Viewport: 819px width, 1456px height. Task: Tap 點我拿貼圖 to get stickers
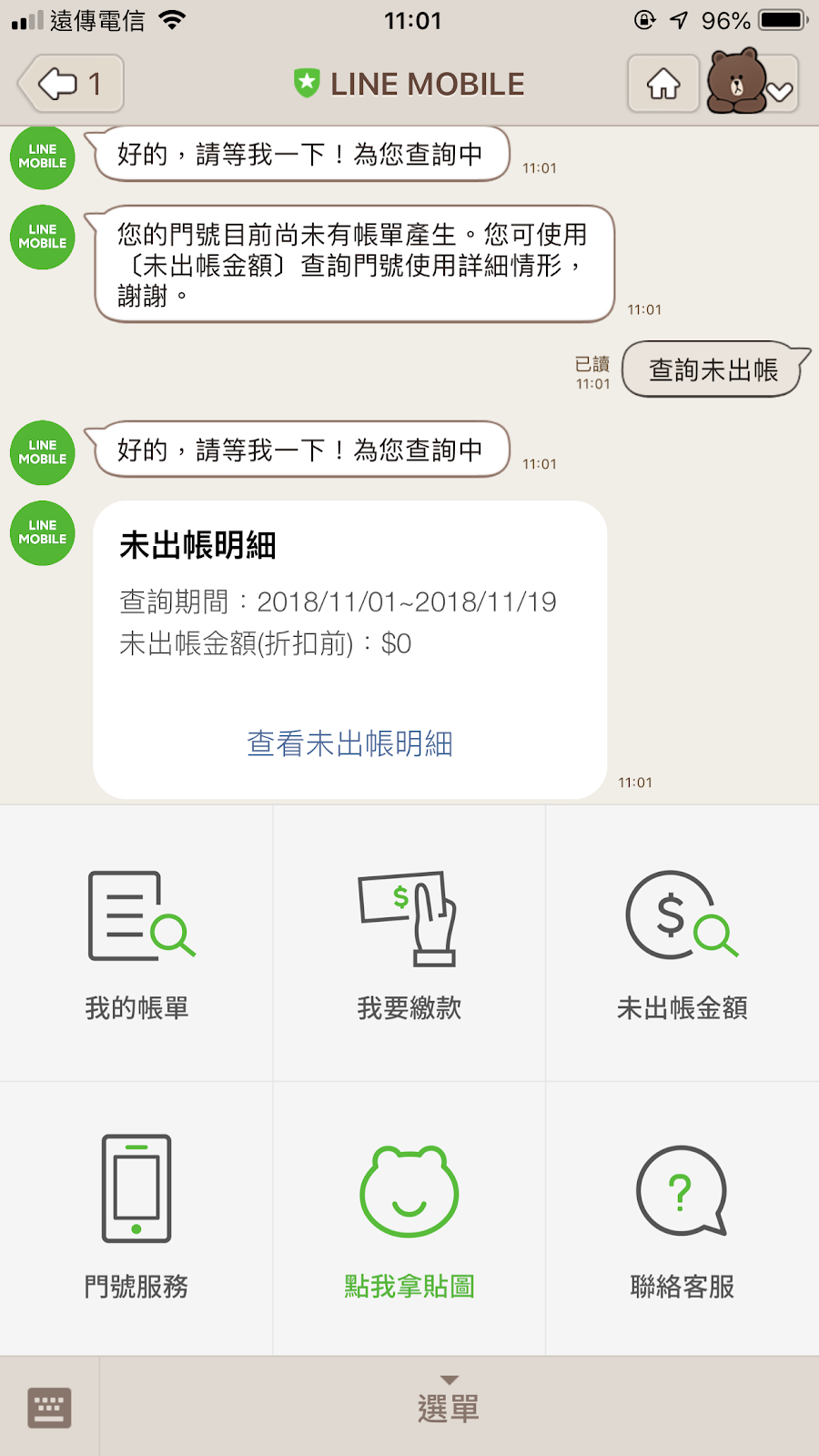tap(409, 1217)
